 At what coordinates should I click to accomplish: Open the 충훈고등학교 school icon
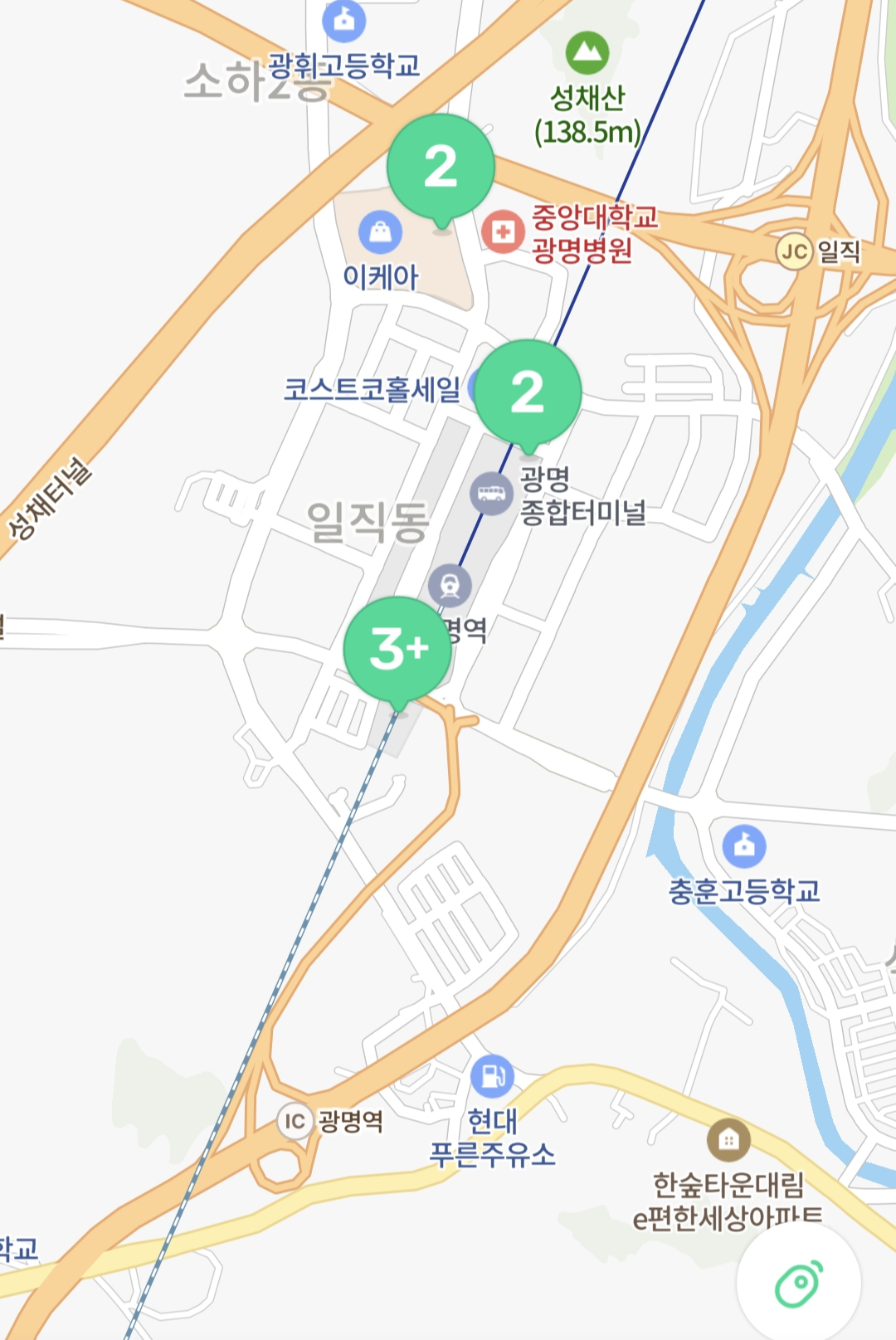[744, 845]
